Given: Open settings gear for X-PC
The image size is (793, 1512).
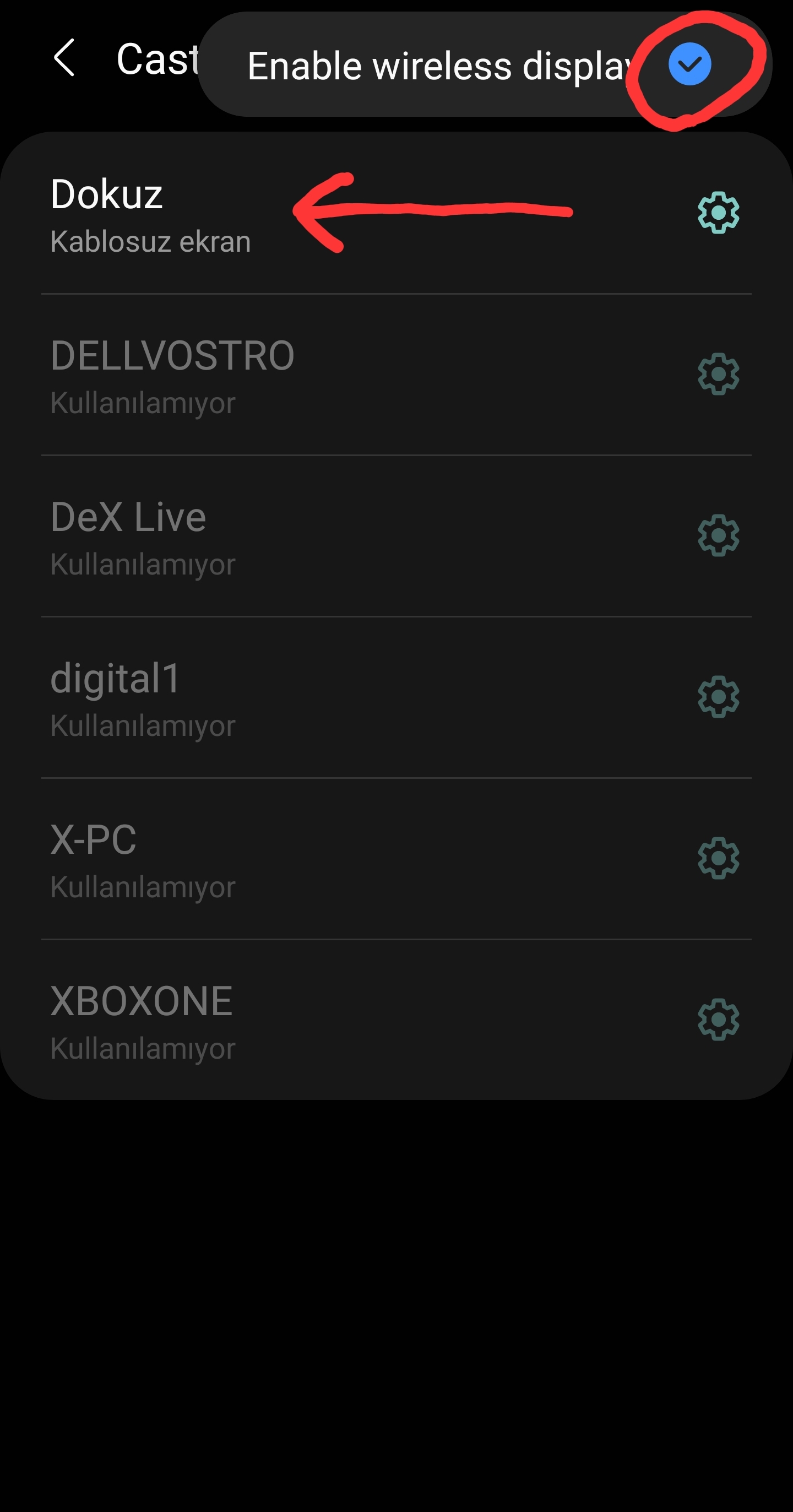Looking at the screenshot, I should click(x=719, y=858).
